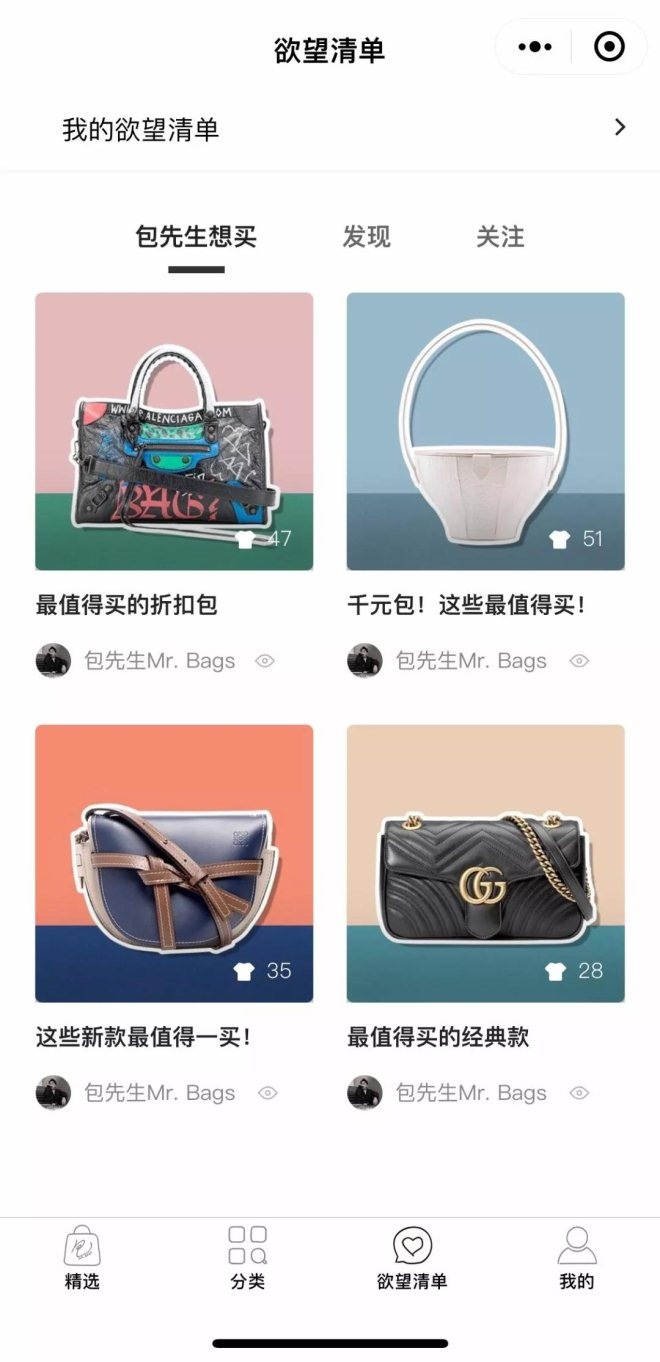Open the 千元包！这些最值得买！ card

[x=485, y=431]
